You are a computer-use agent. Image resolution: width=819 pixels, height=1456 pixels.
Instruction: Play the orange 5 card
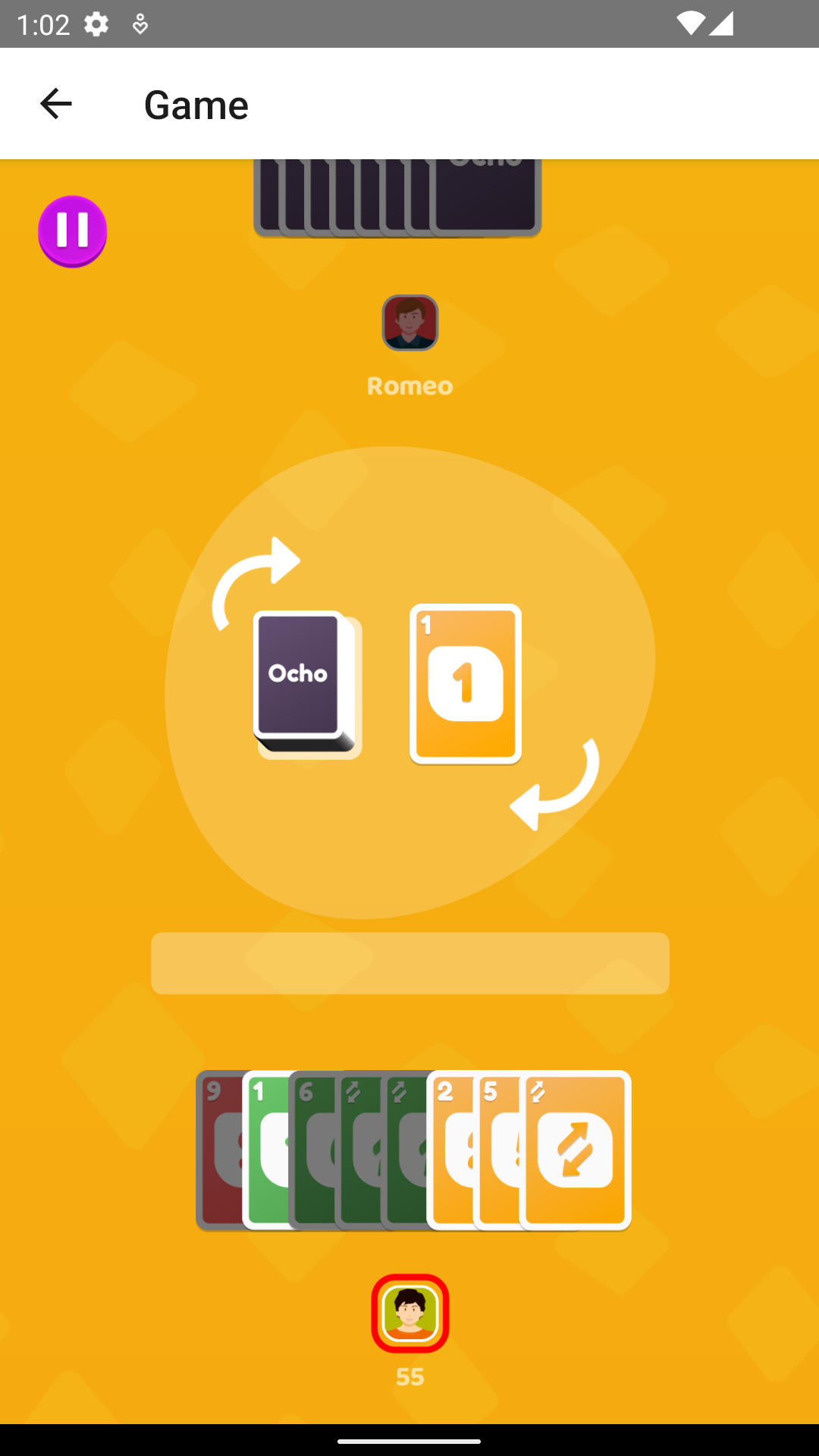495,1150
